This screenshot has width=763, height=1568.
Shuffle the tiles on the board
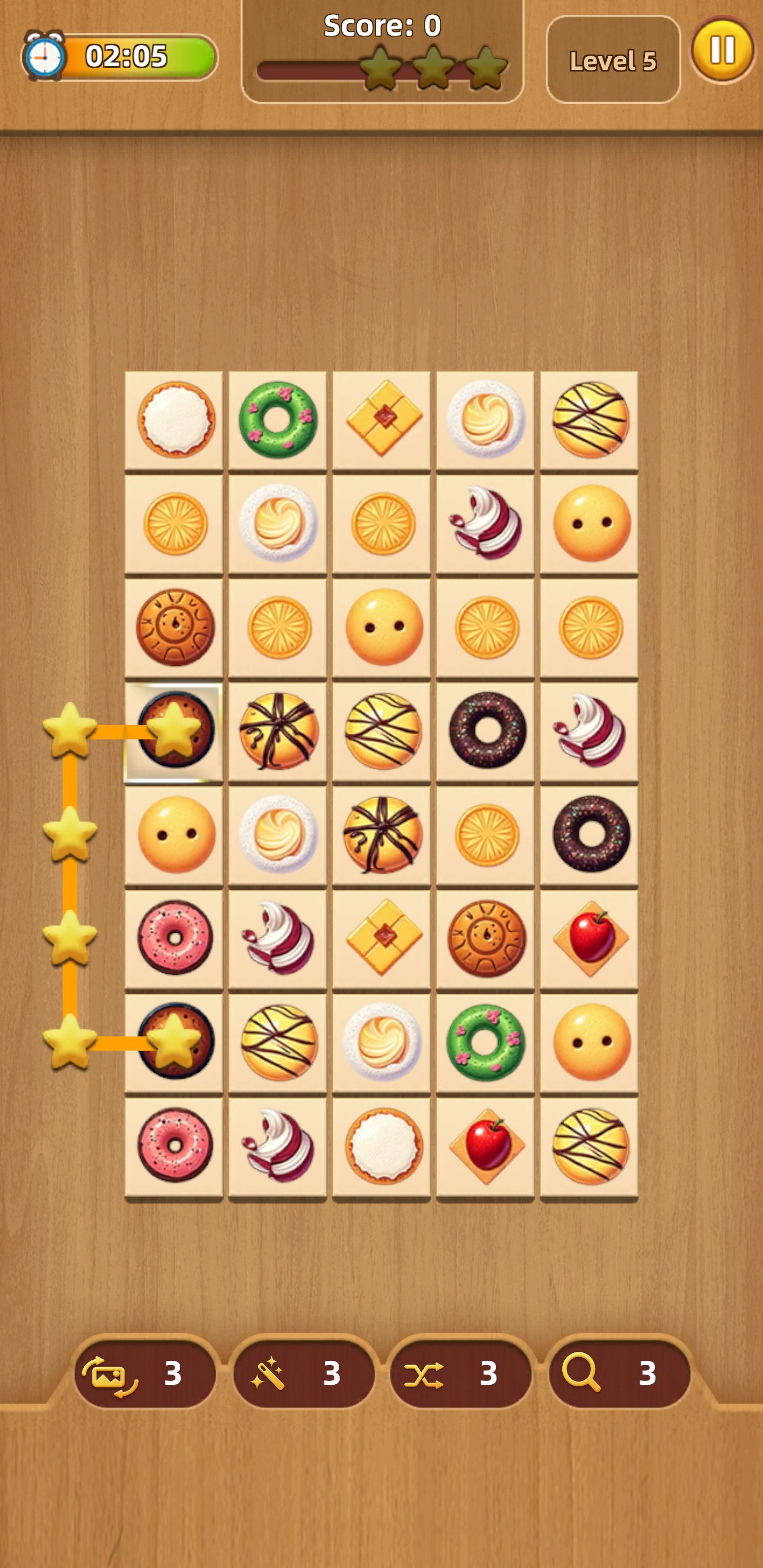460,1373
